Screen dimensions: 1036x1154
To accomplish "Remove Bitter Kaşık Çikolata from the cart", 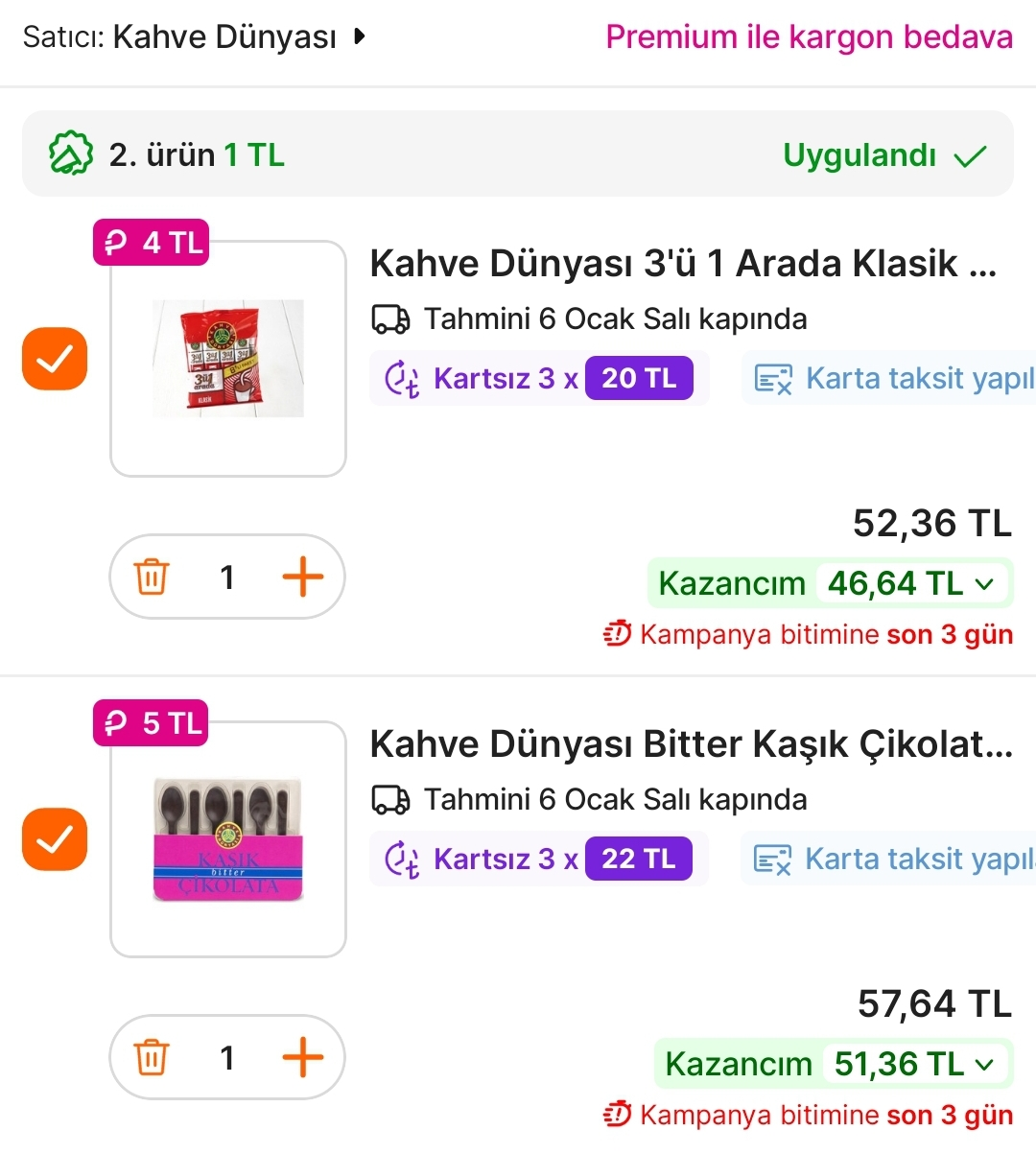I will [x=152, y=1058].
